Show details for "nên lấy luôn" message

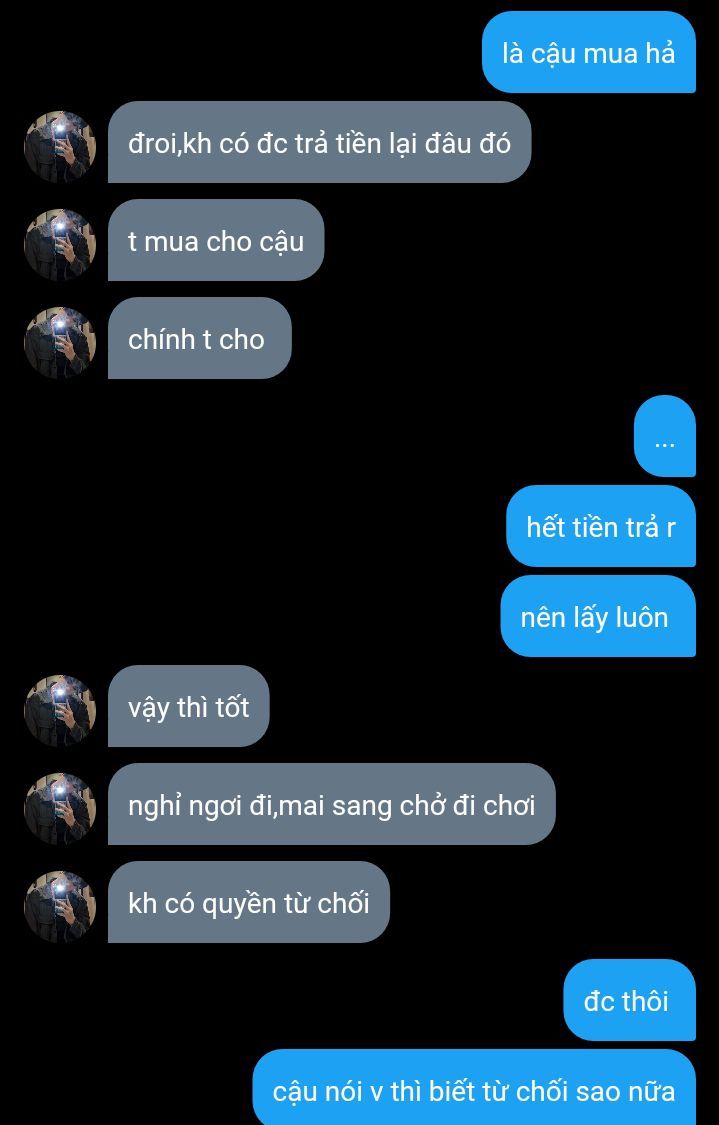coord(597,617)
